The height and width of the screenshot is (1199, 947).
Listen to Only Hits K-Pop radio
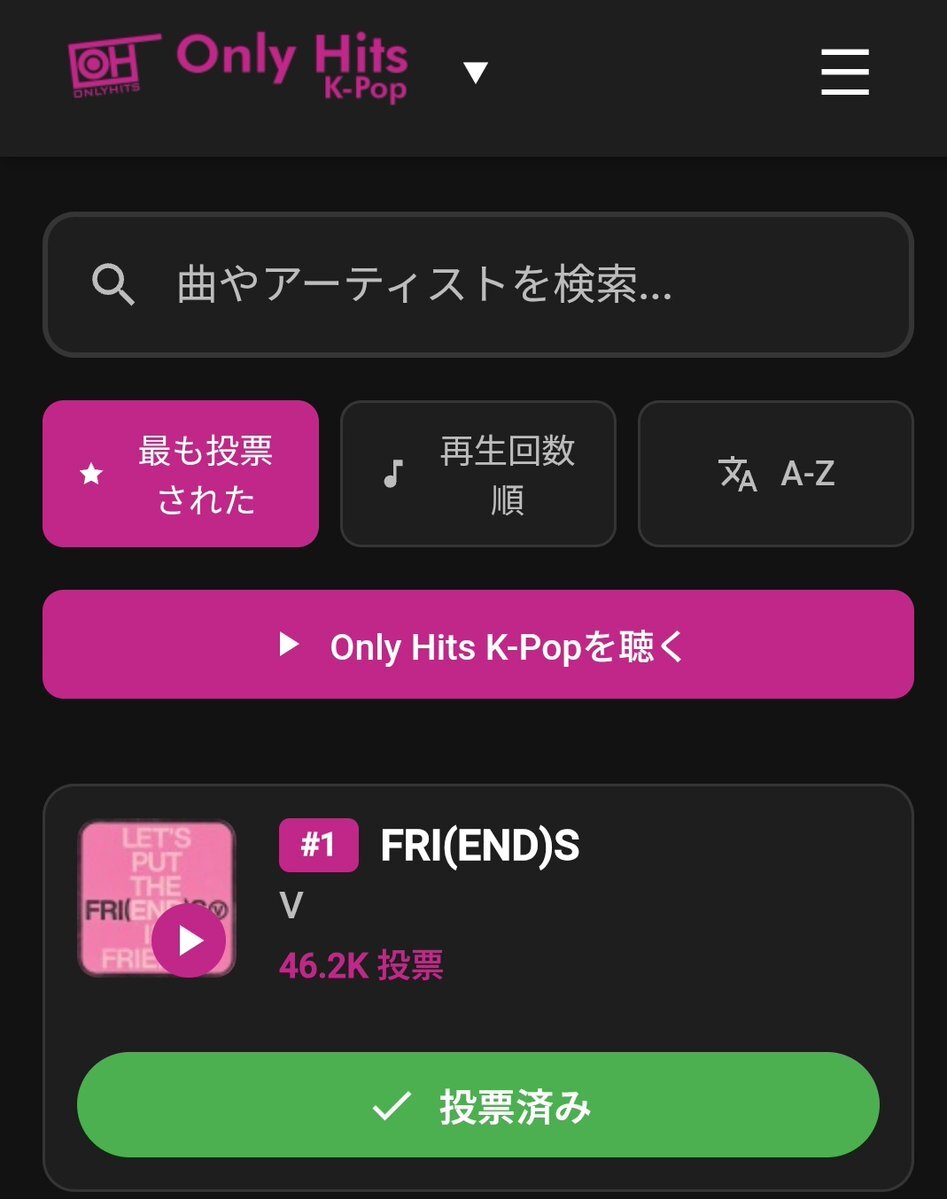click(478, 645)
